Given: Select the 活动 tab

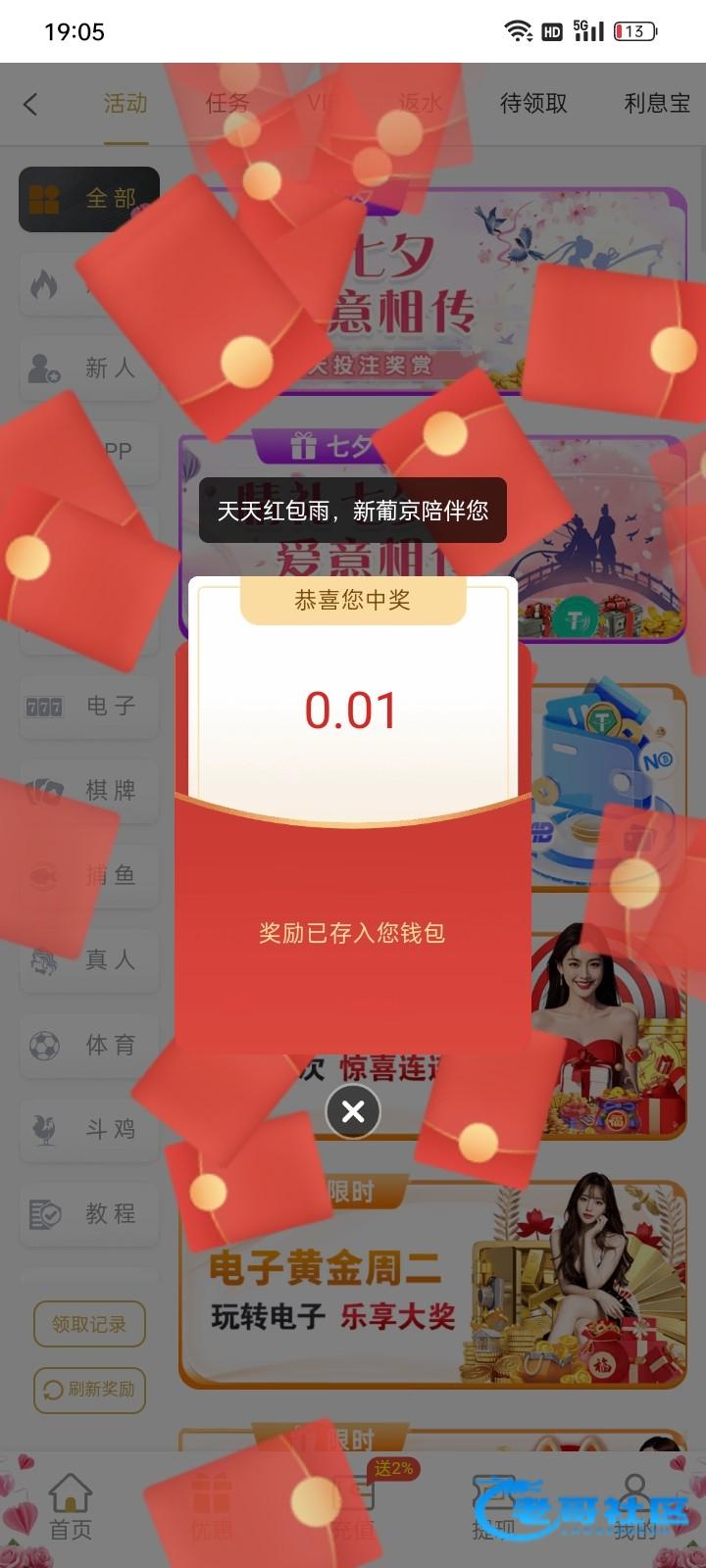Looking at the screenshot, I should point(126,104).
